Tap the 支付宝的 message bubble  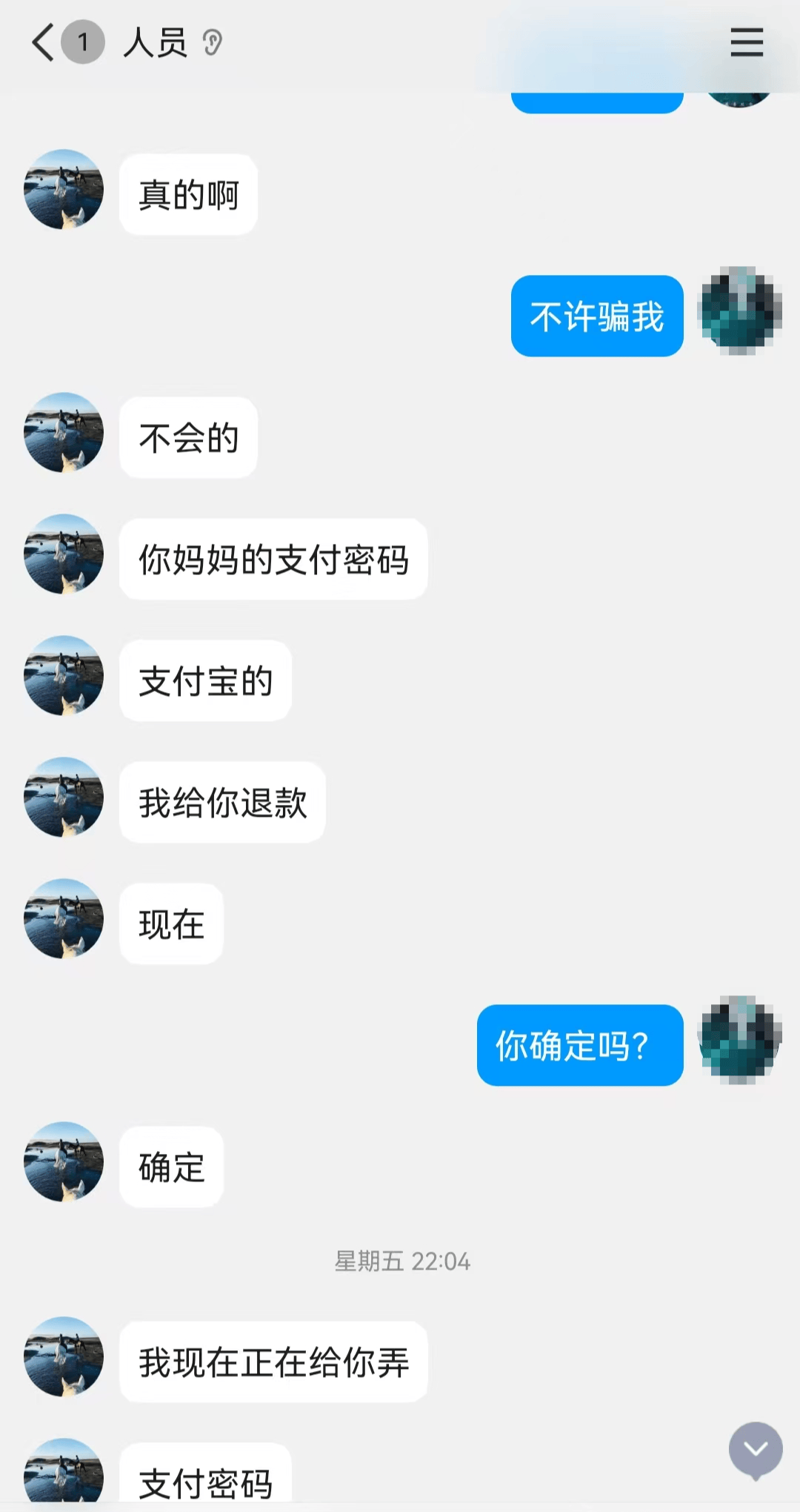205,682
